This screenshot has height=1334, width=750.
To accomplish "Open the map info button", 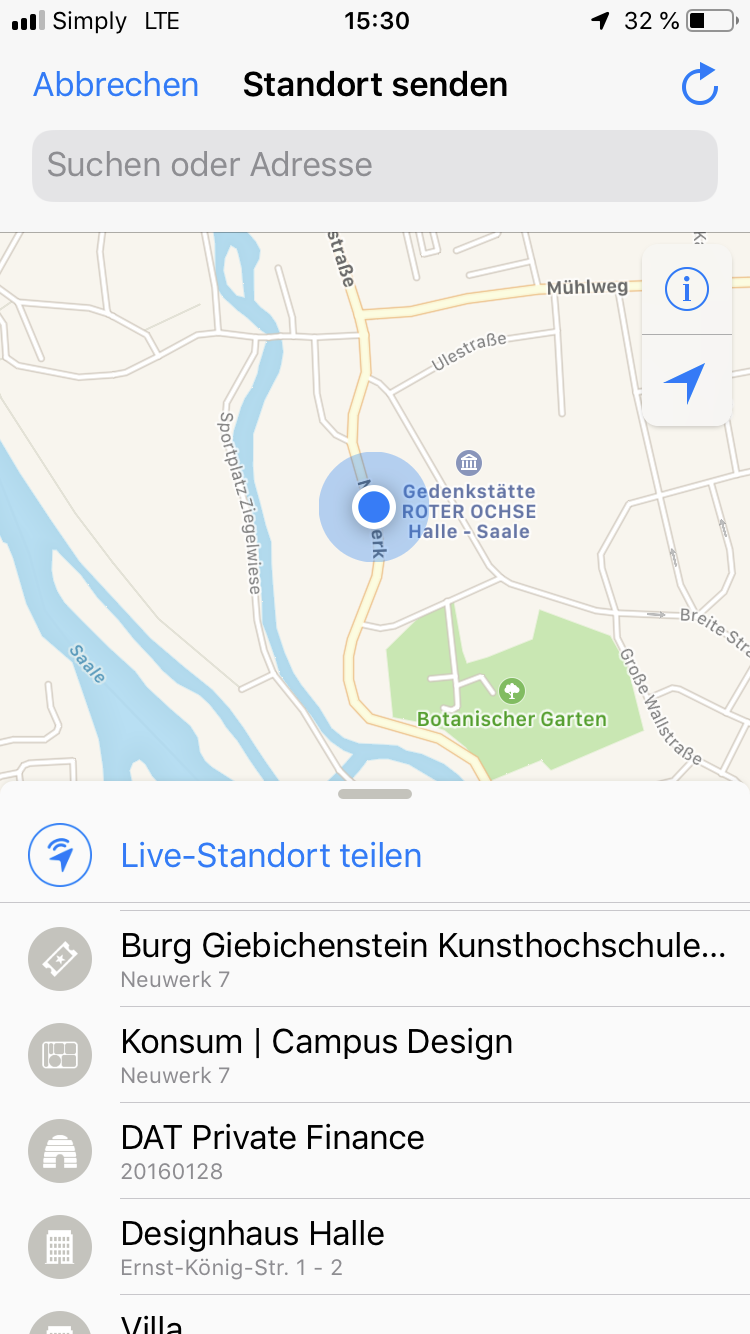I will click(x=687, y=290).
